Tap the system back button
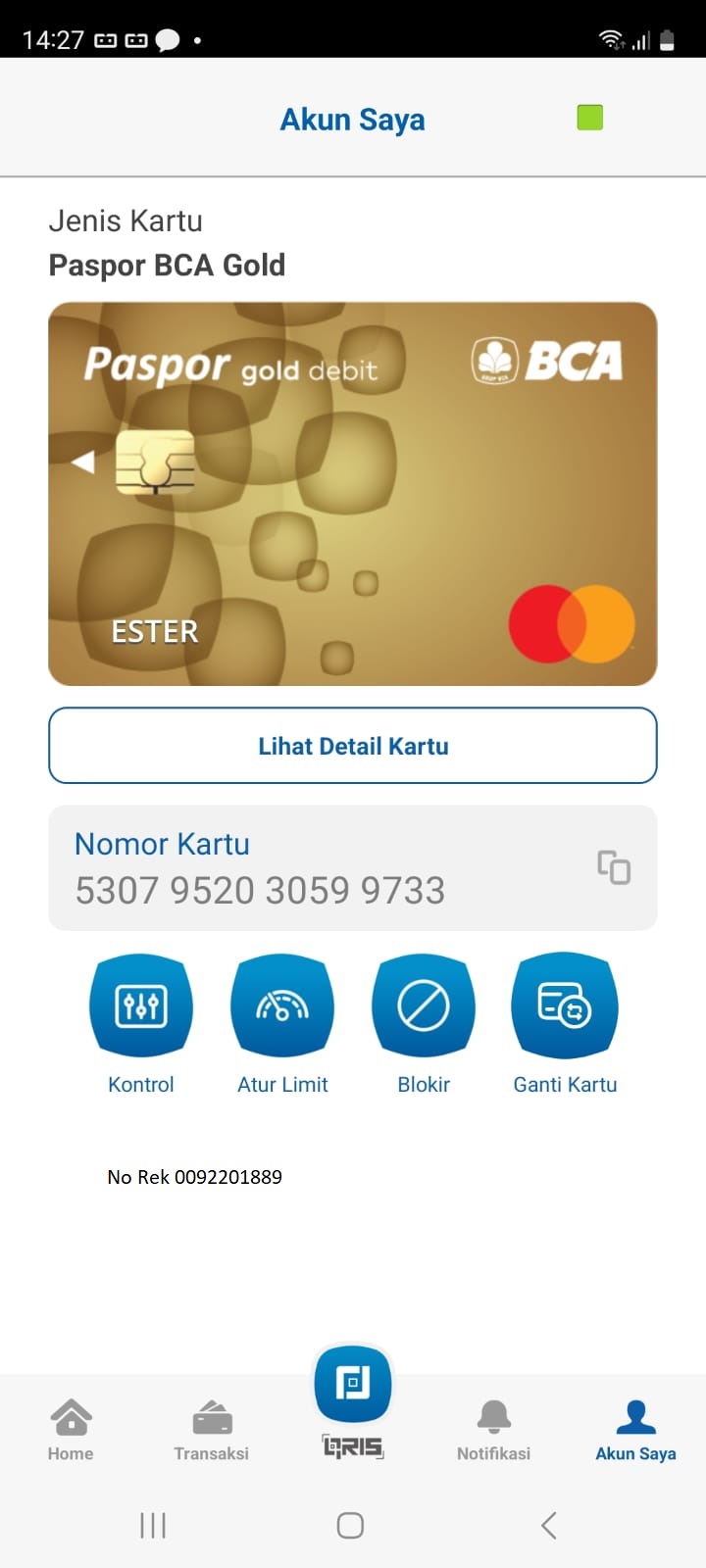This screenshot has height=1568, width=706. [549, 1525]
